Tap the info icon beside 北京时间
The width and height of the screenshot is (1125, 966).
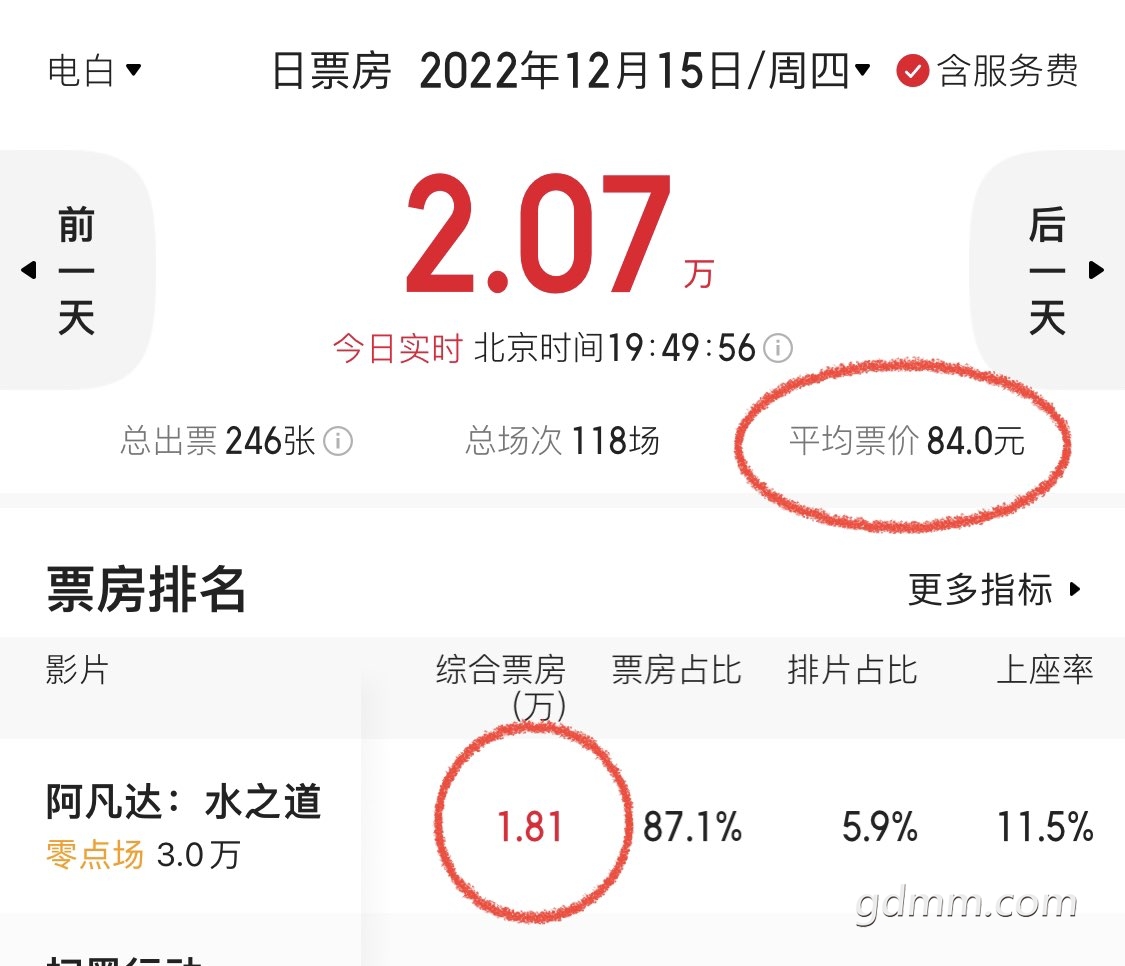(778, 348)
